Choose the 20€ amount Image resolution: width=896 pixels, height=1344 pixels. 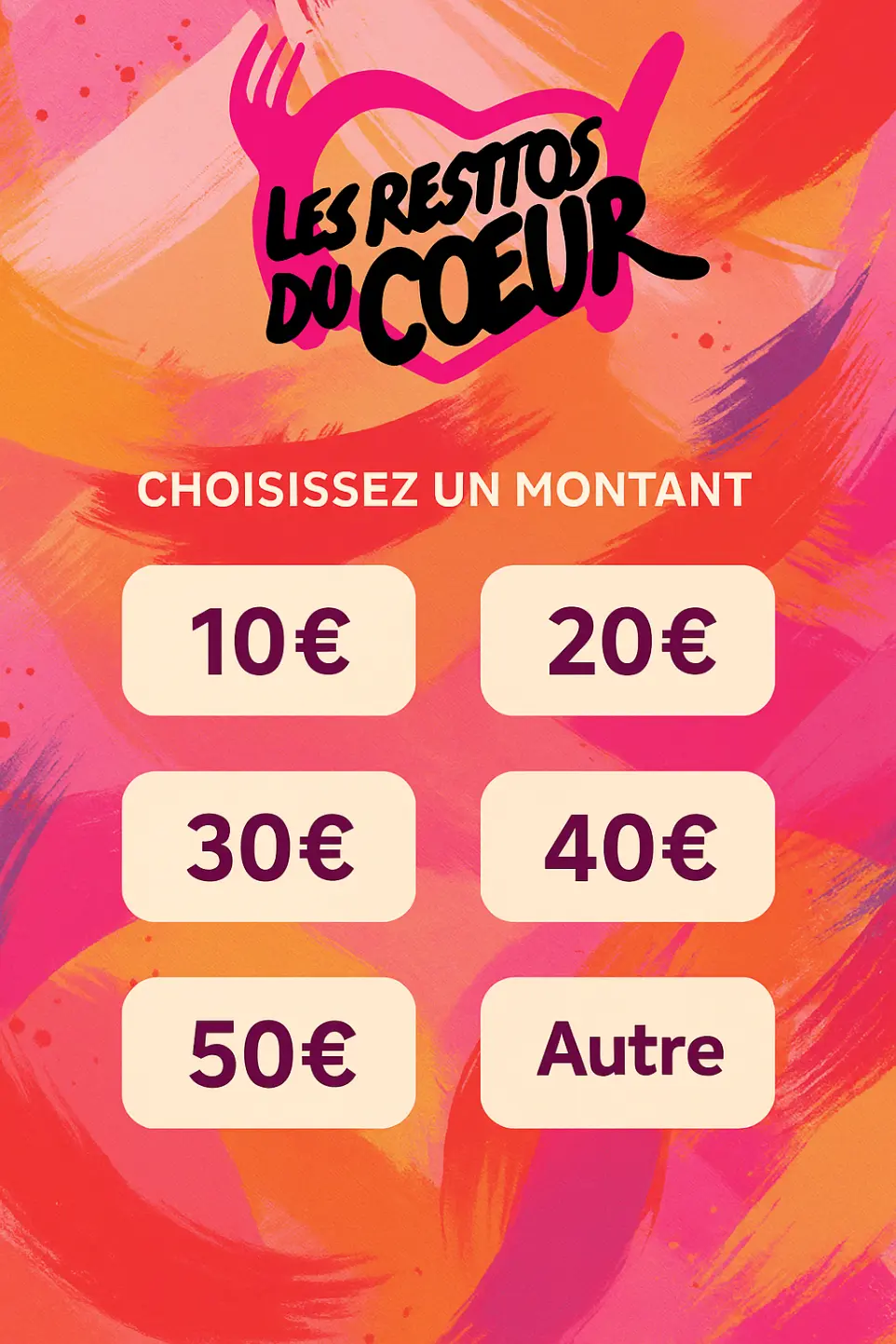pyautogui.click(x=627, y=641)
